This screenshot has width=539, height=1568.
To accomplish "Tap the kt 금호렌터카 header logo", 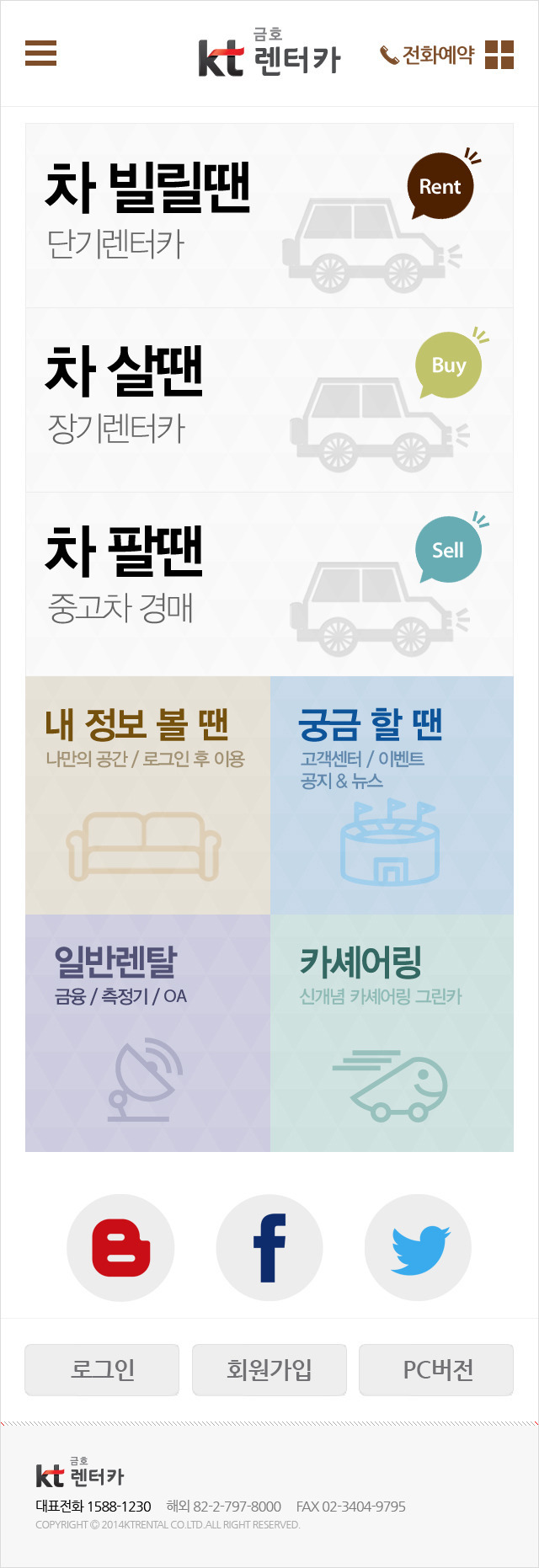I will pyautogui.click(x=269, y=54).
